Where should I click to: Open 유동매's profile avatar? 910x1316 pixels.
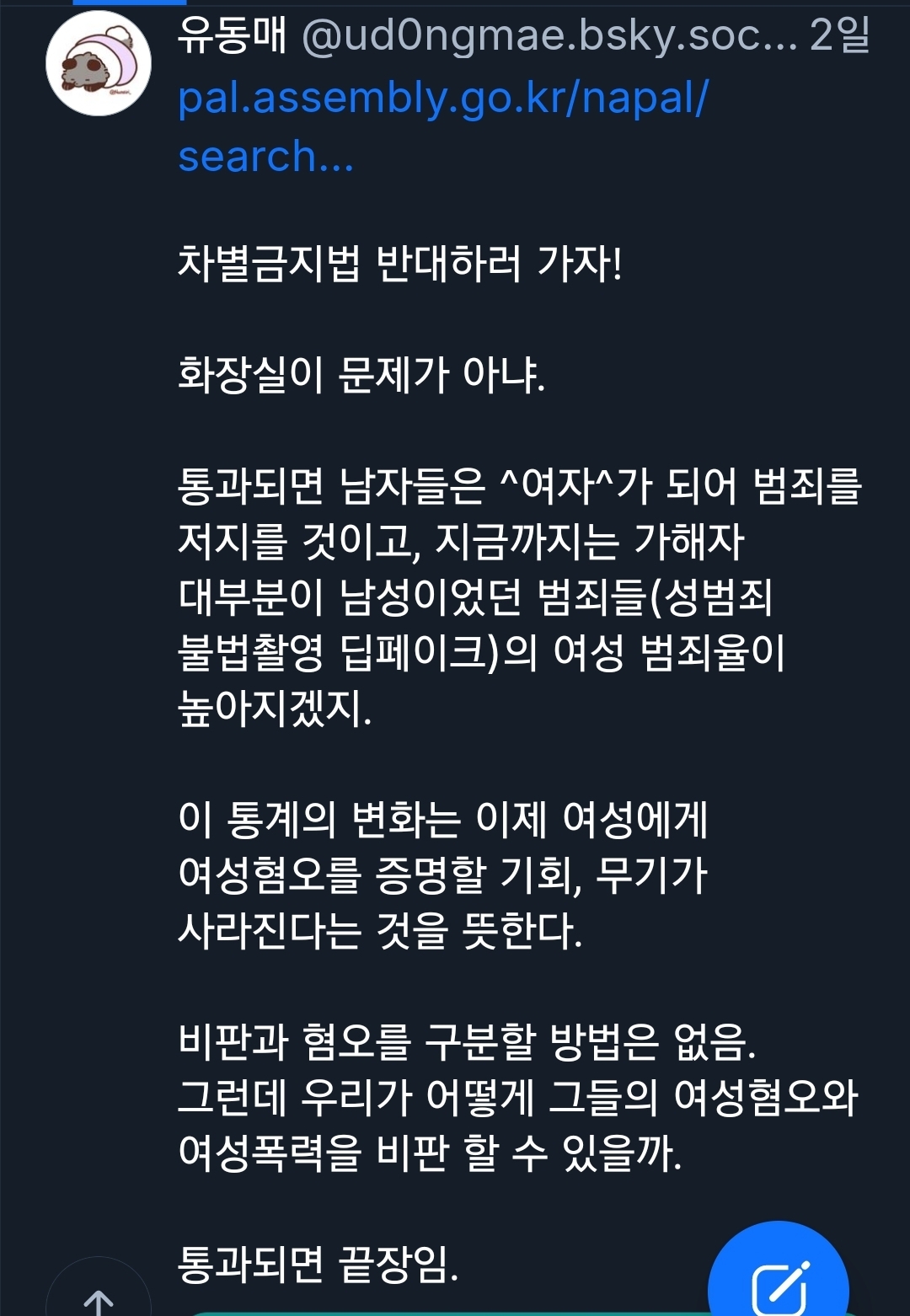pos(99,64)
